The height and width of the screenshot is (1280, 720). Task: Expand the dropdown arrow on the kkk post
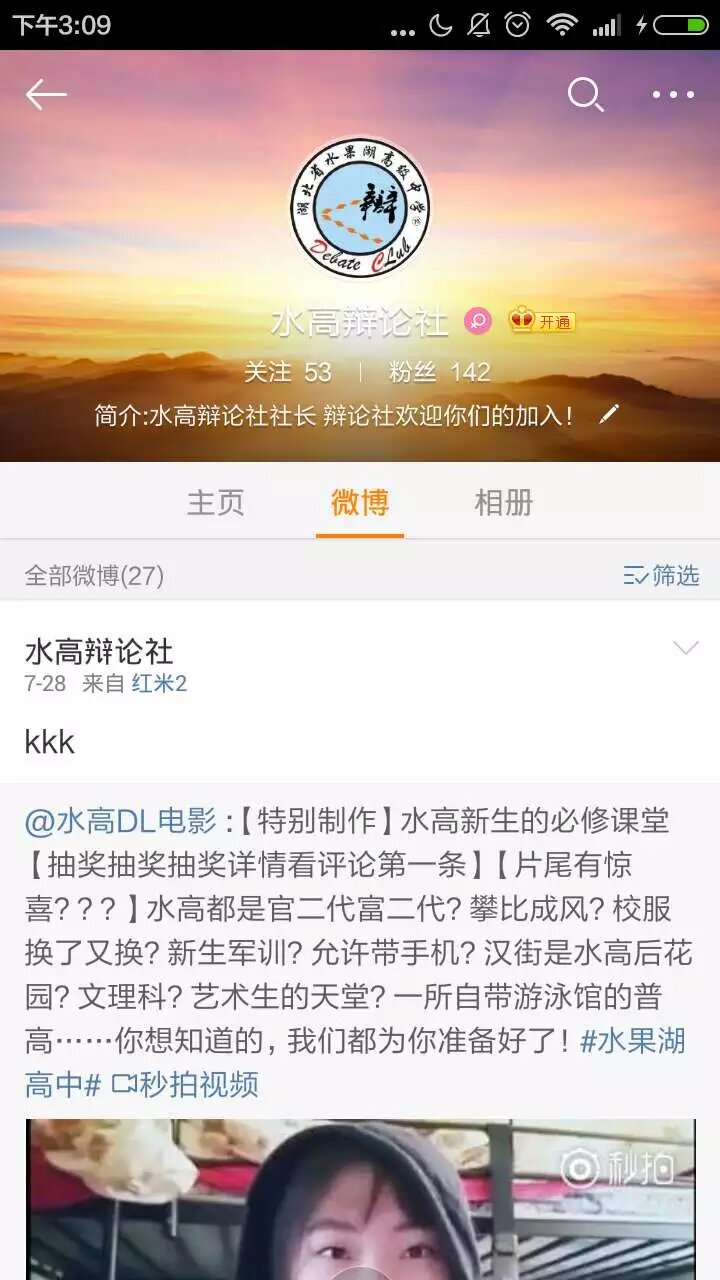point(686,649)
